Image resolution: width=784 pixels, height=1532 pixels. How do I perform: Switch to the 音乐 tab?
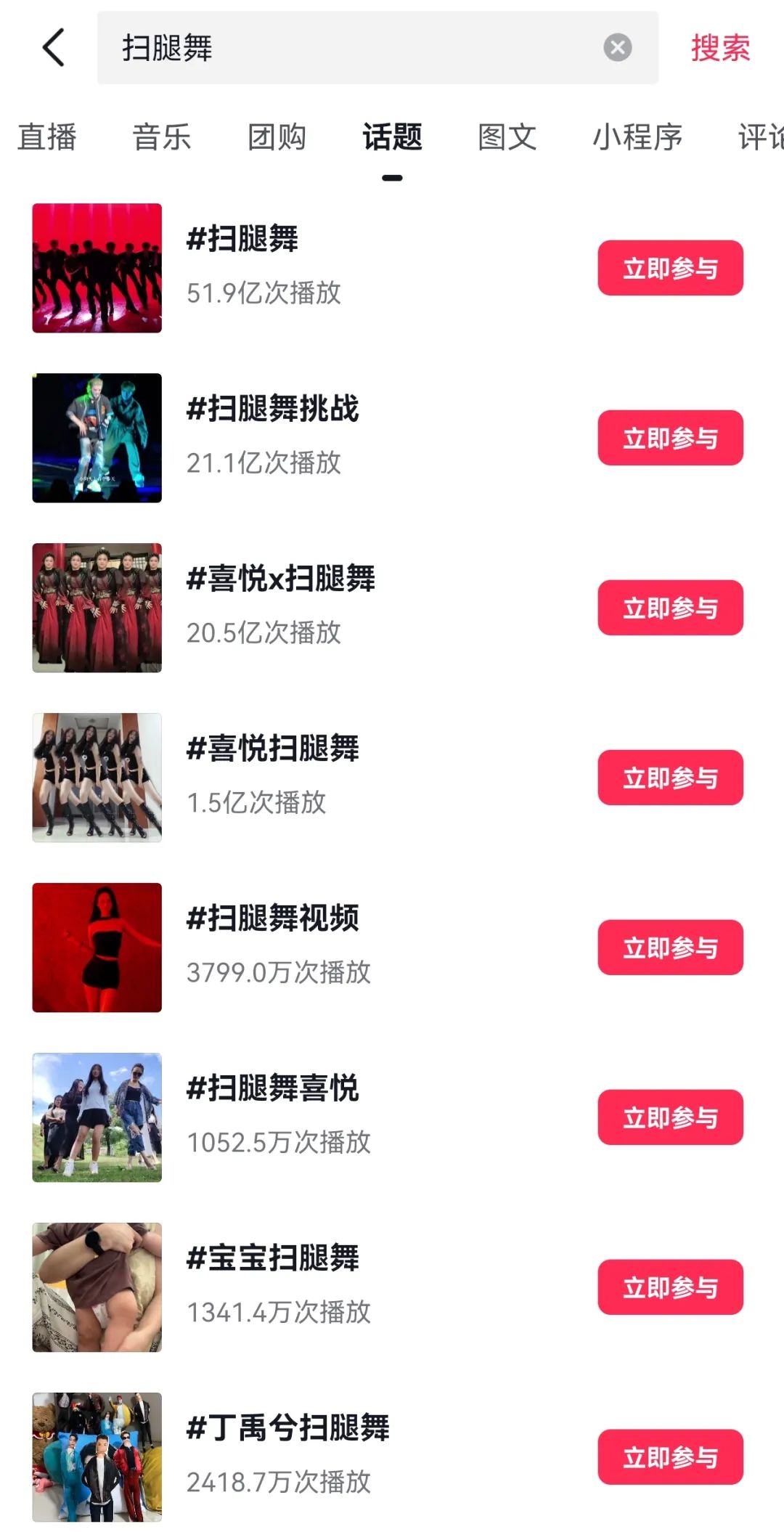tap(160, 138)
